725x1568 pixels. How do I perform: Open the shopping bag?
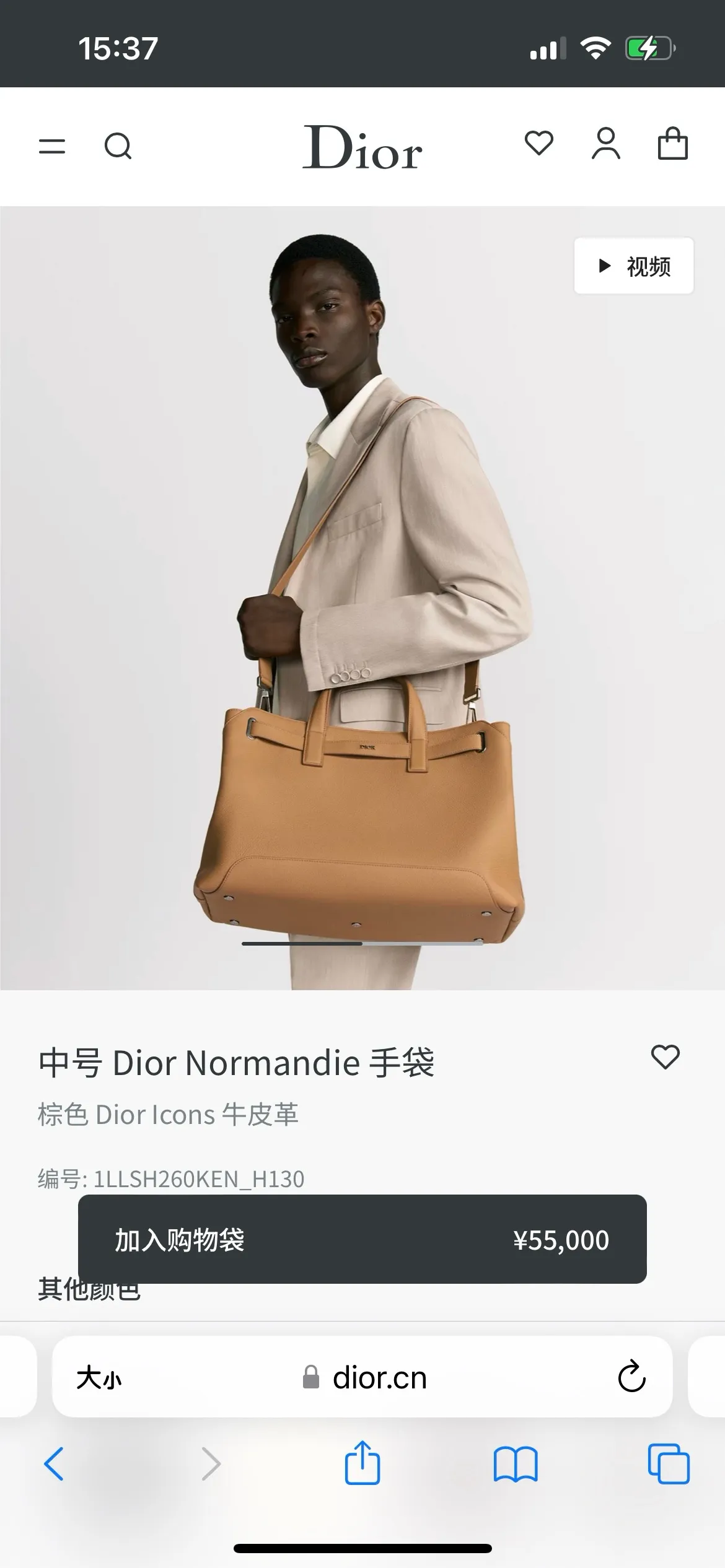coord(672,144)
